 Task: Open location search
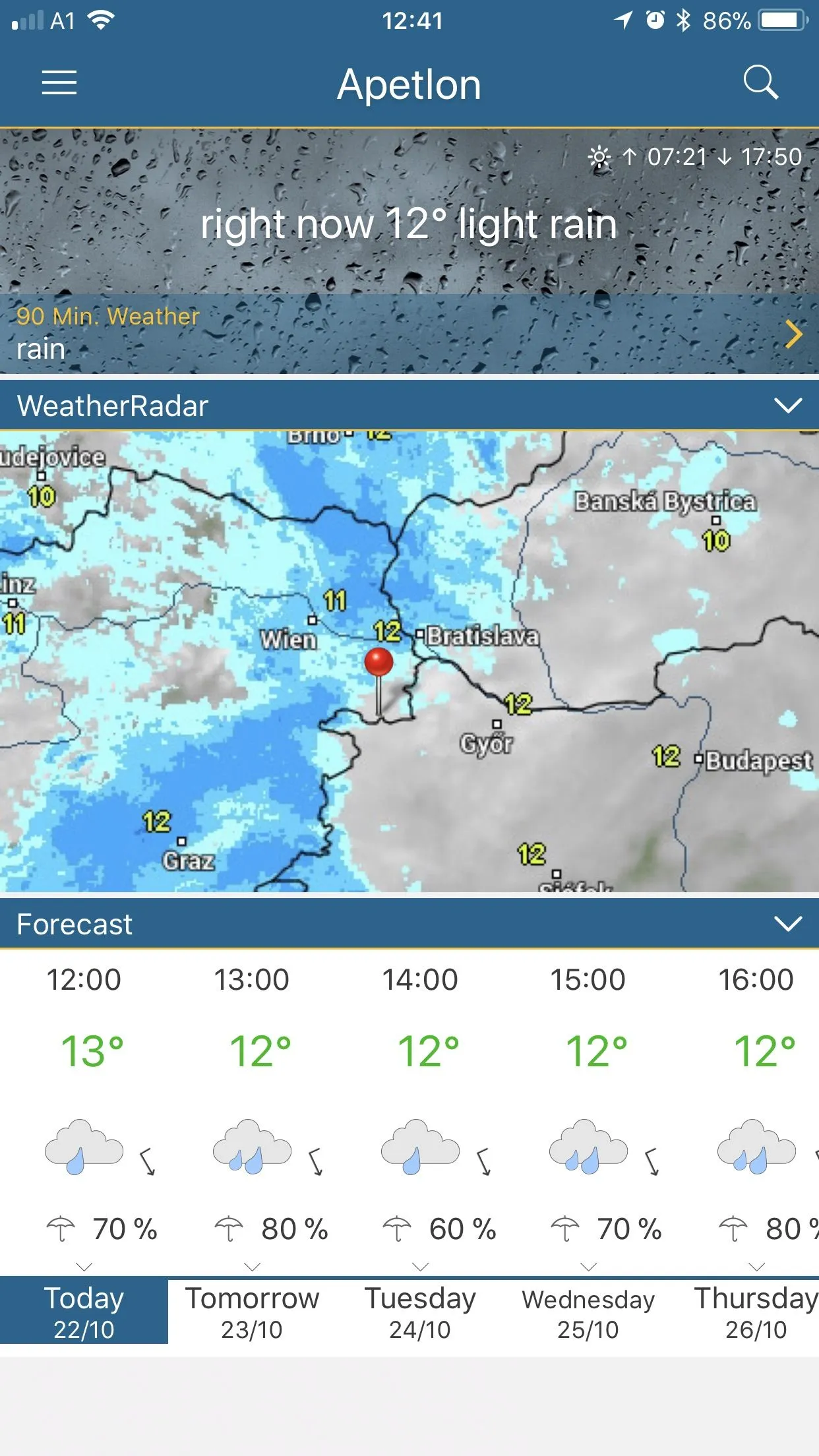point(760,83)
